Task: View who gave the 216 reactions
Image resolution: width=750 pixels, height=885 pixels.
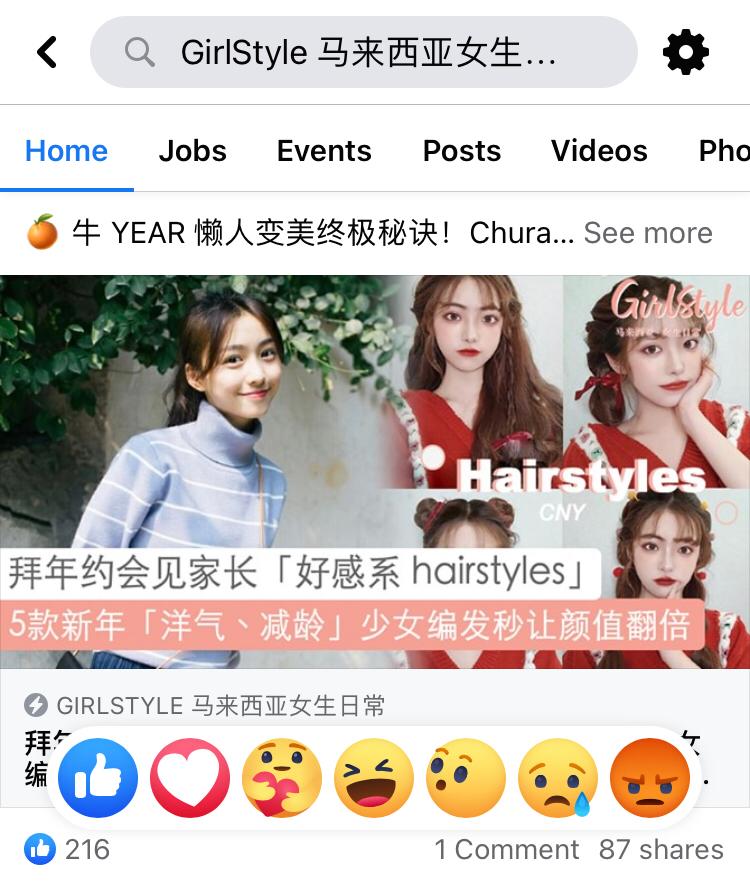Action: pos(68,850)
